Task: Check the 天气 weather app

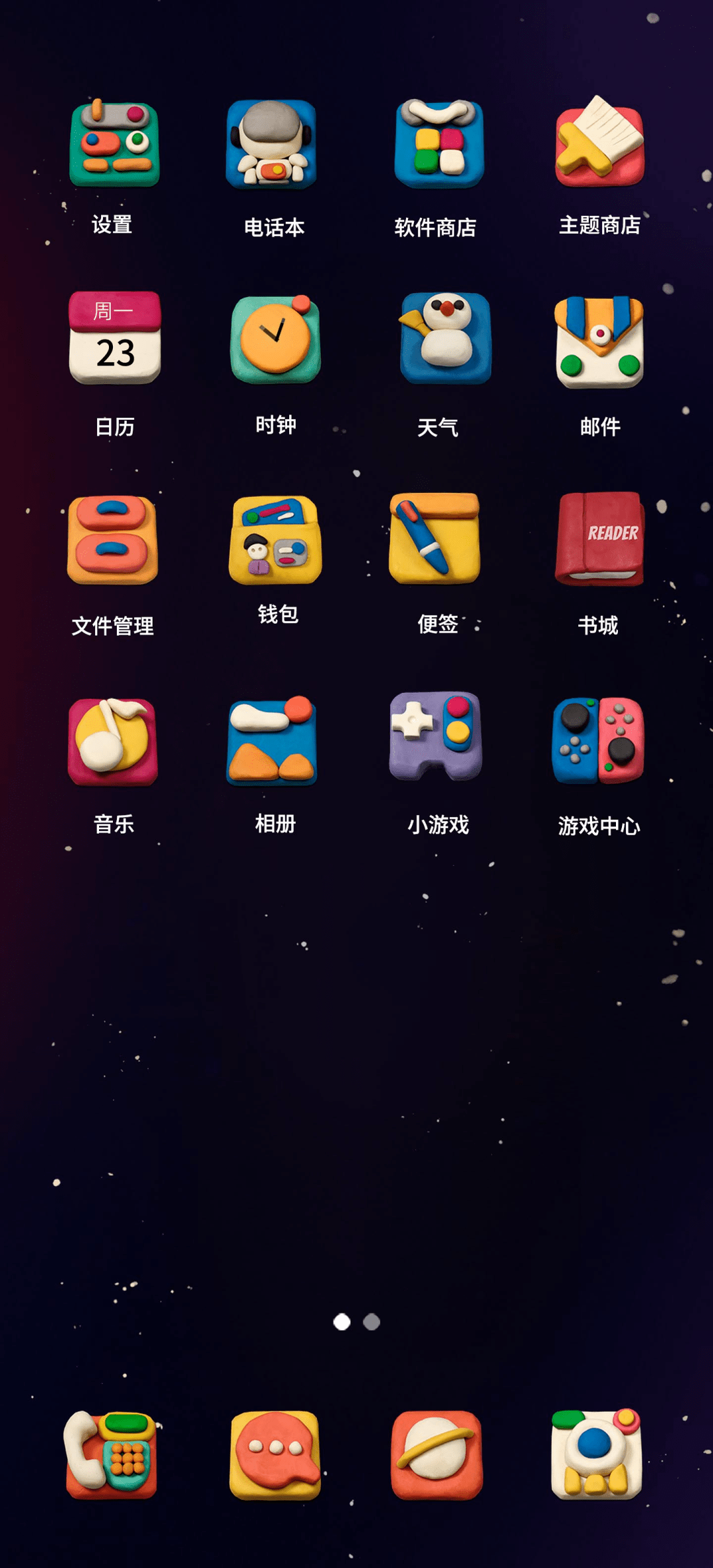Action: pyautogui.click(x=446, y=338)
